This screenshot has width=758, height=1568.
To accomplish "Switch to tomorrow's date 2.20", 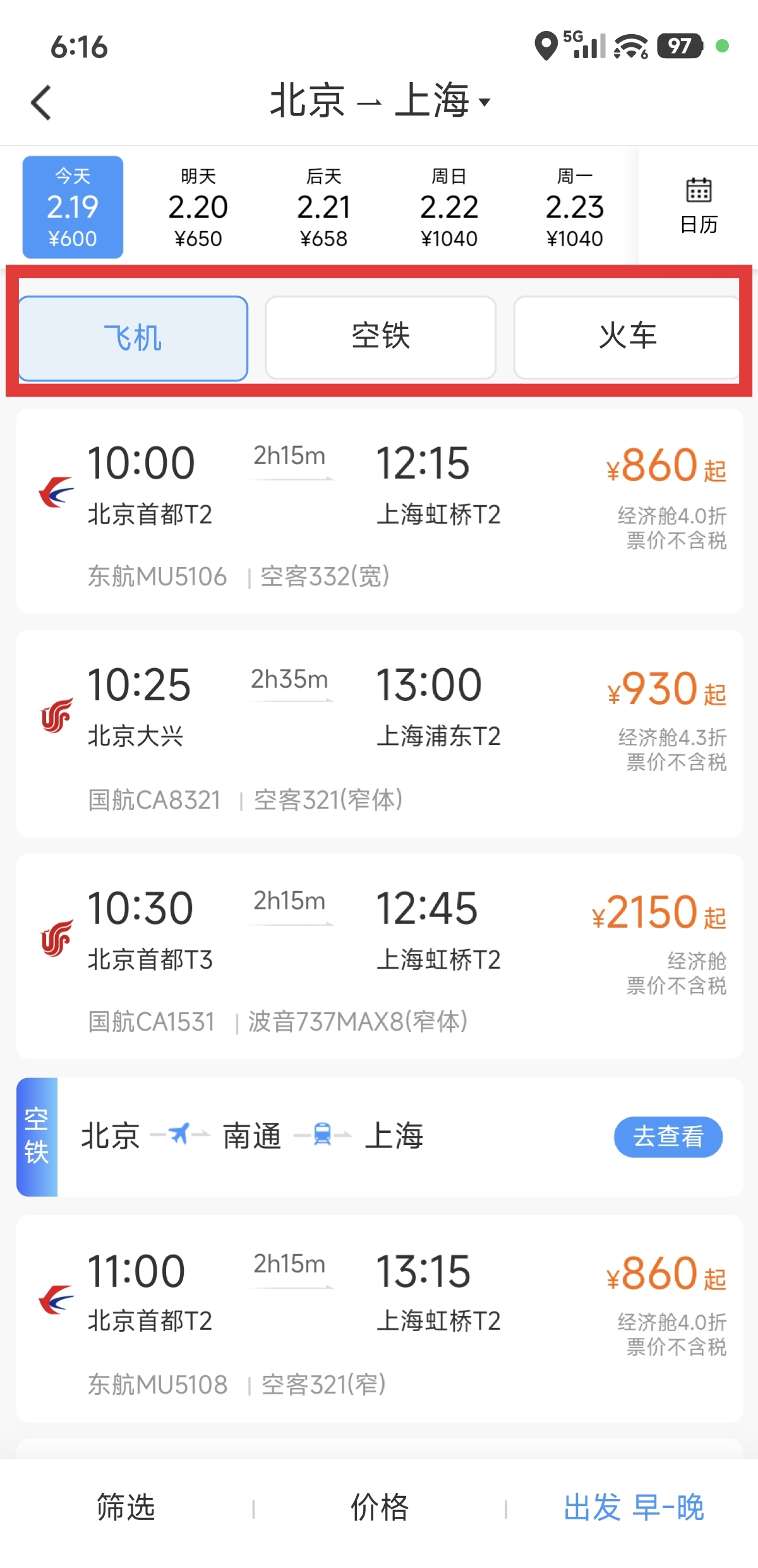I will 198,207.
